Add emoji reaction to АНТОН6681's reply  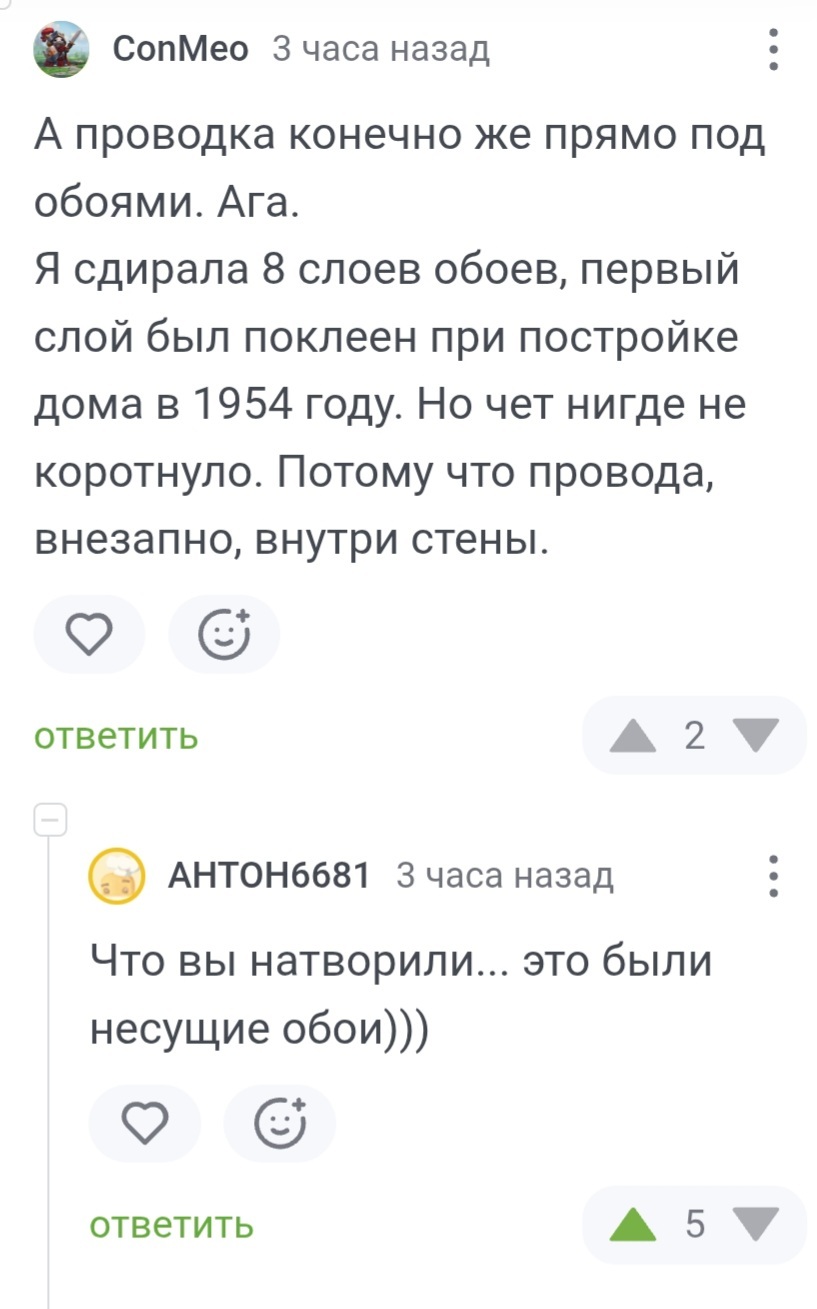tap(280, 1124)
